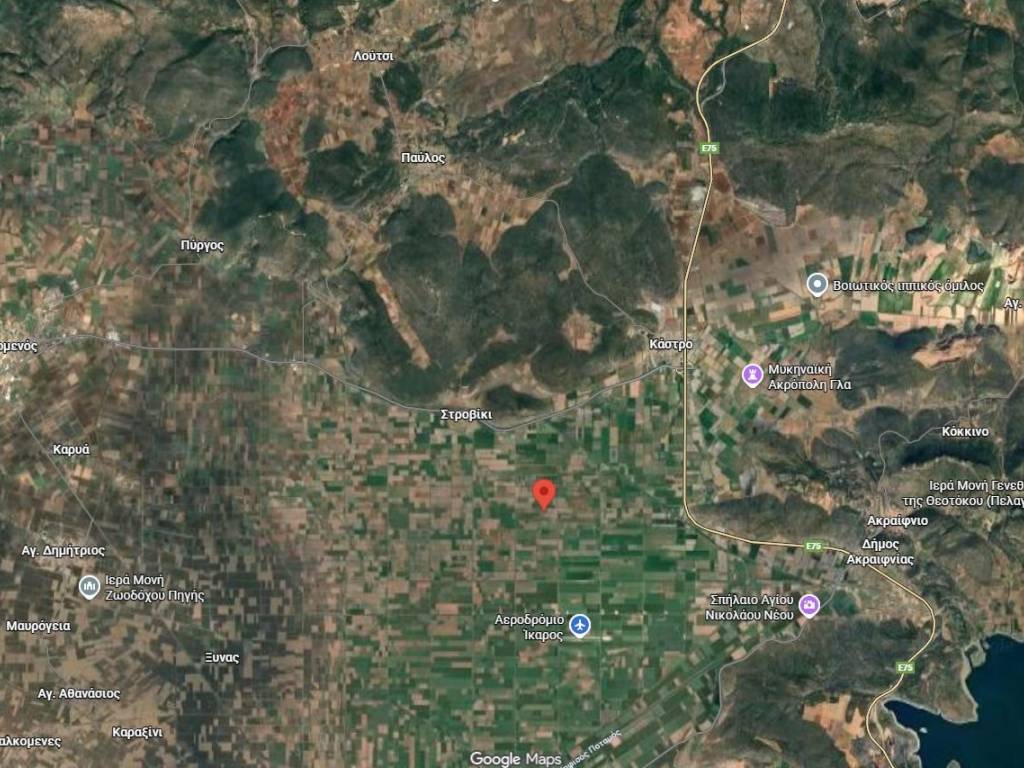
Task: Open Αεροδρόμιο Ίκαρος airport marker
Action: 580,626
